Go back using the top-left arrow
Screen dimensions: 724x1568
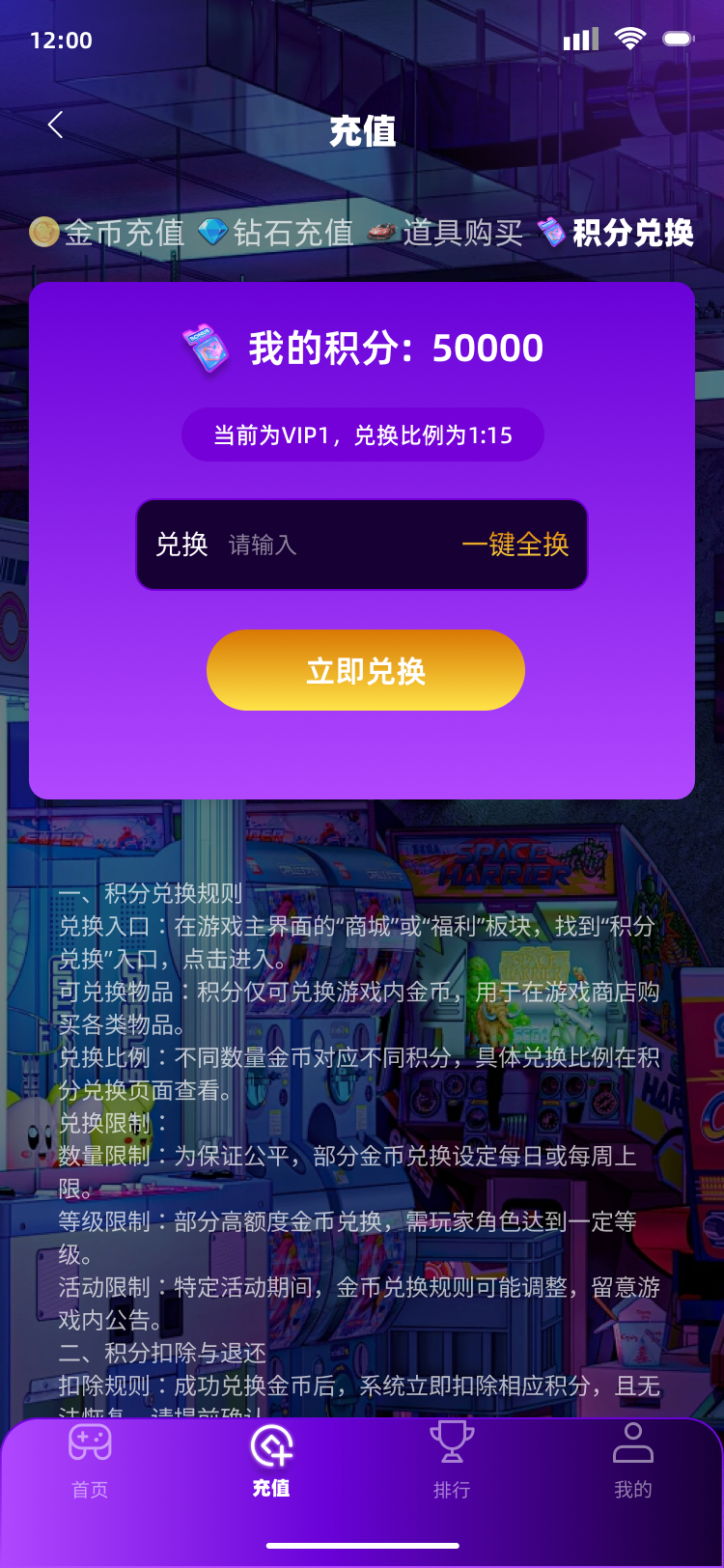point(55,125)
